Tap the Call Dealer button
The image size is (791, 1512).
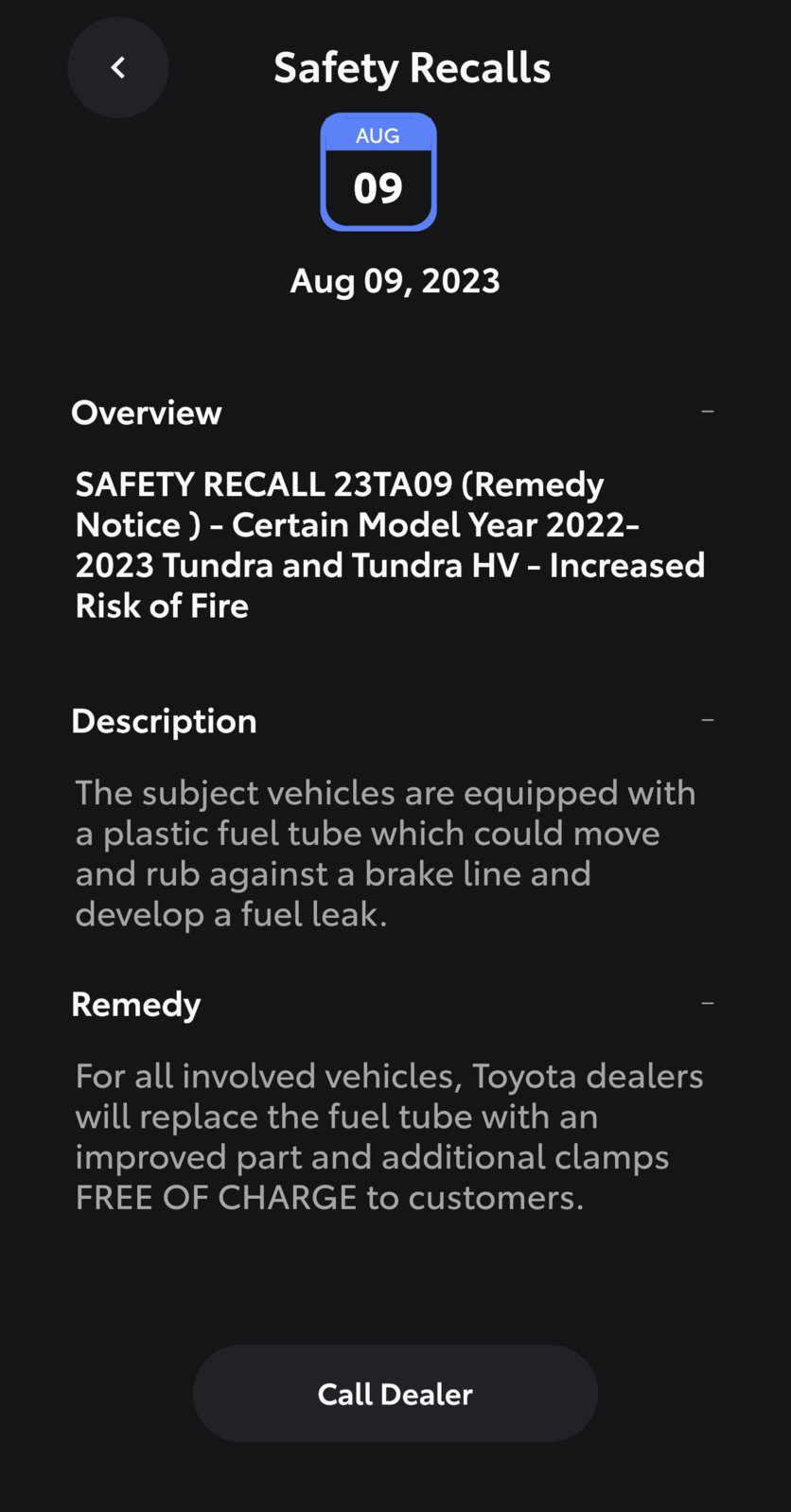tap(395, 1393)
